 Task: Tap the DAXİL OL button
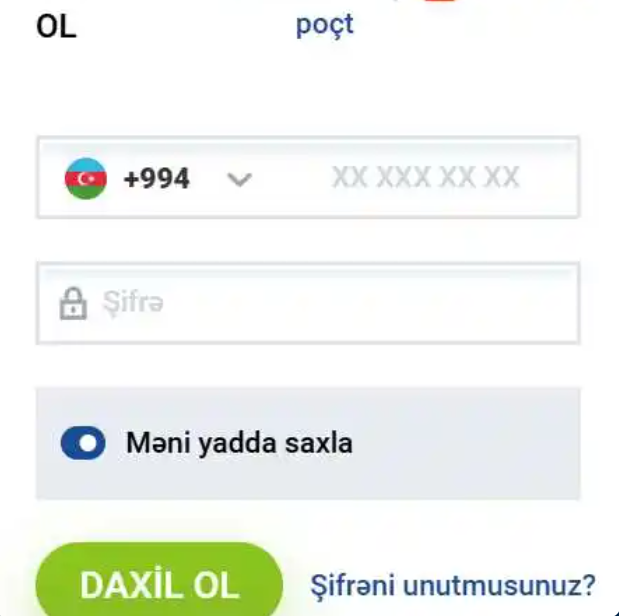click(159, 581)
